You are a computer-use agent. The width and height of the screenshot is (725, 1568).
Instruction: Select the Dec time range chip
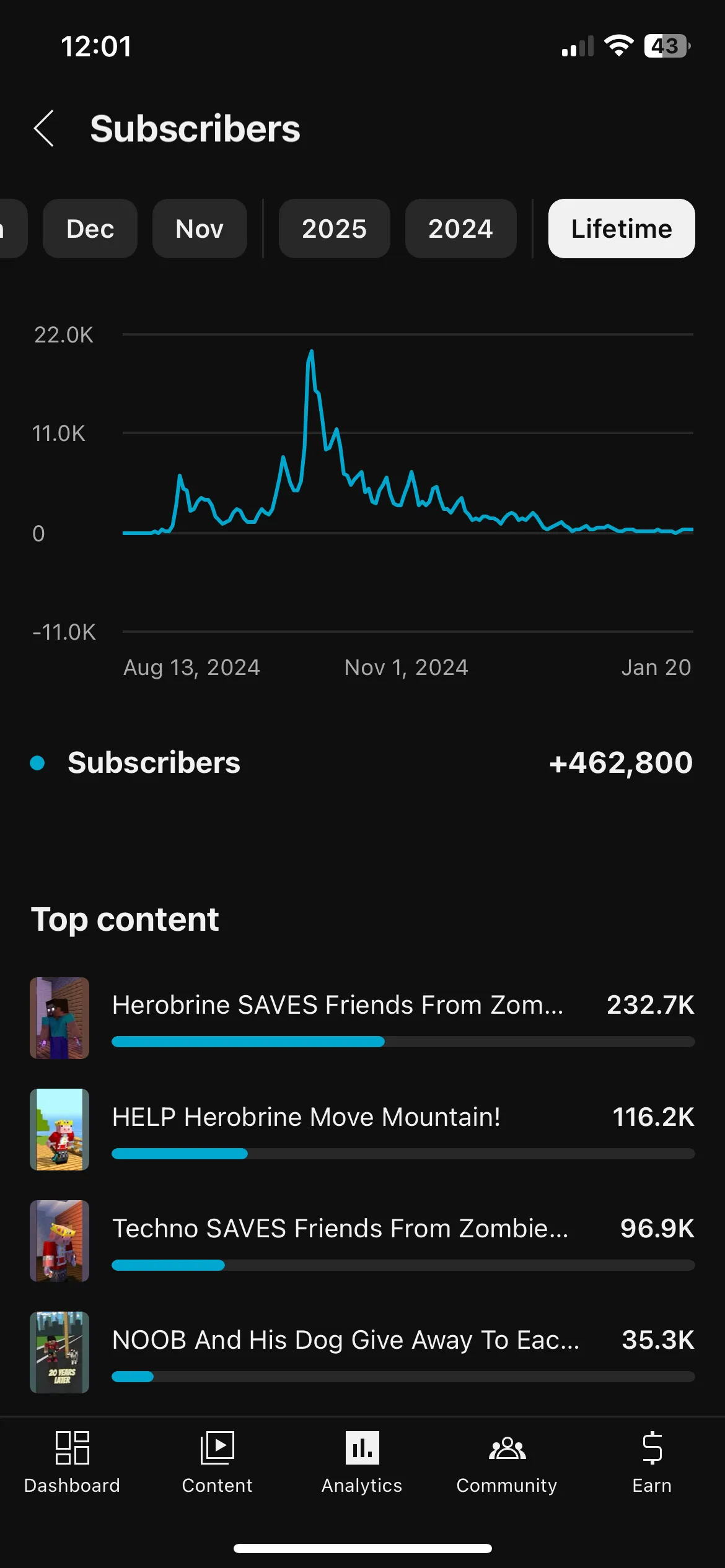(90, 229)
